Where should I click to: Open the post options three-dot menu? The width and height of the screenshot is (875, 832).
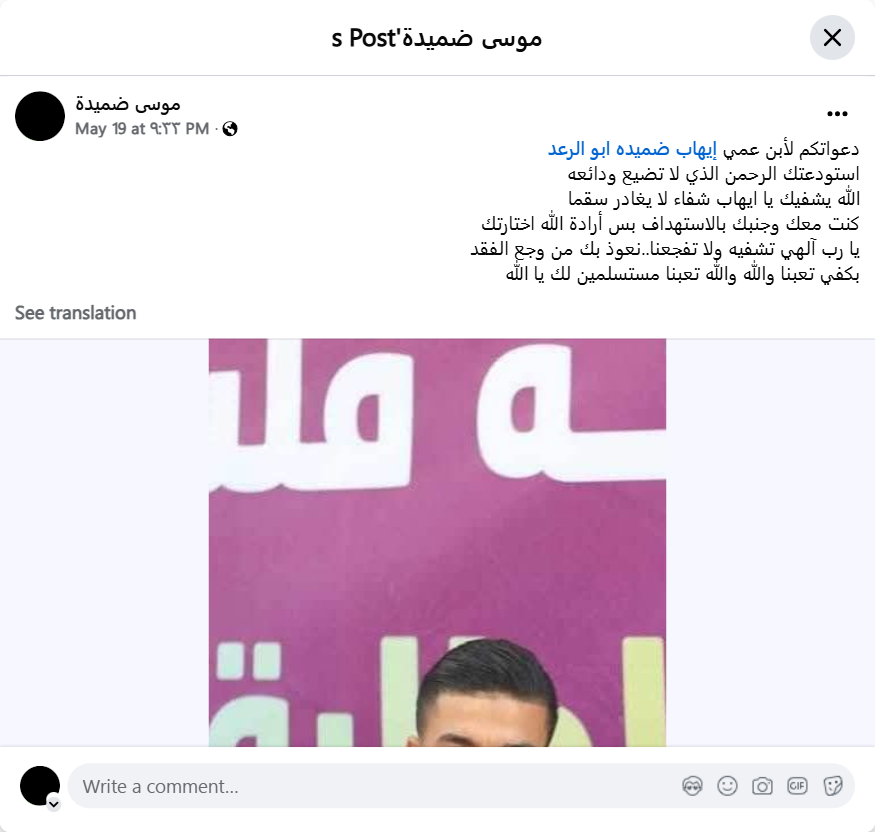837,114
